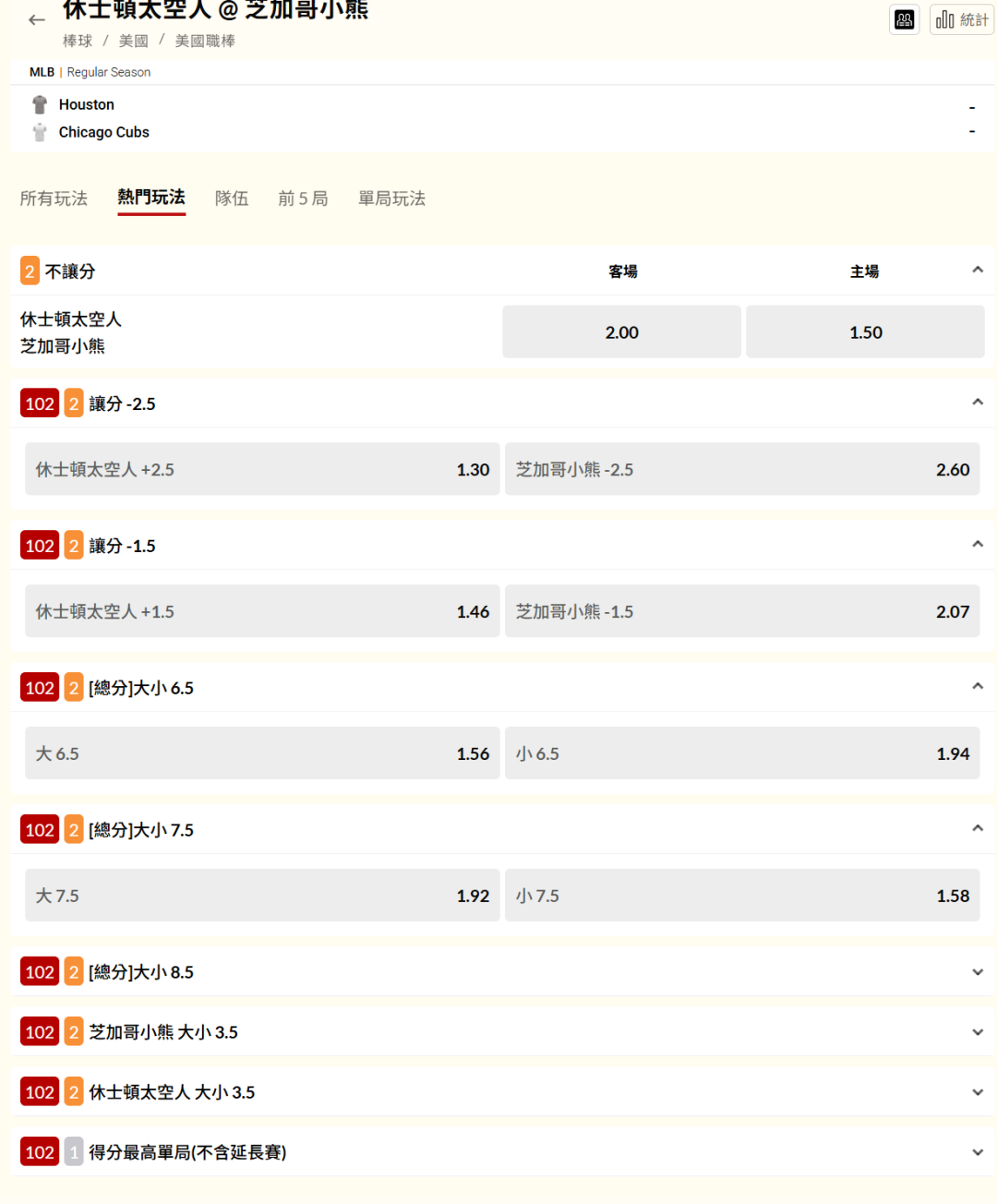The image size is (997, 1204).
Task: Expand 得分最高單局(不含延長賽) market
Action: tap(502, 1152)
